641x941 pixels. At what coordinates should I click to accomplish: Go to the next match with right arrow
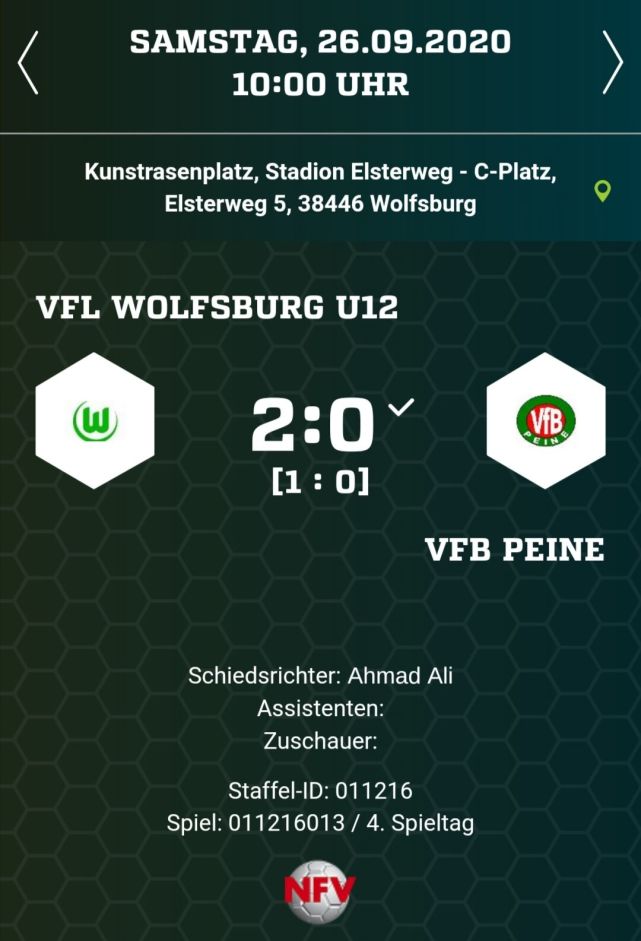coord(612,62)
